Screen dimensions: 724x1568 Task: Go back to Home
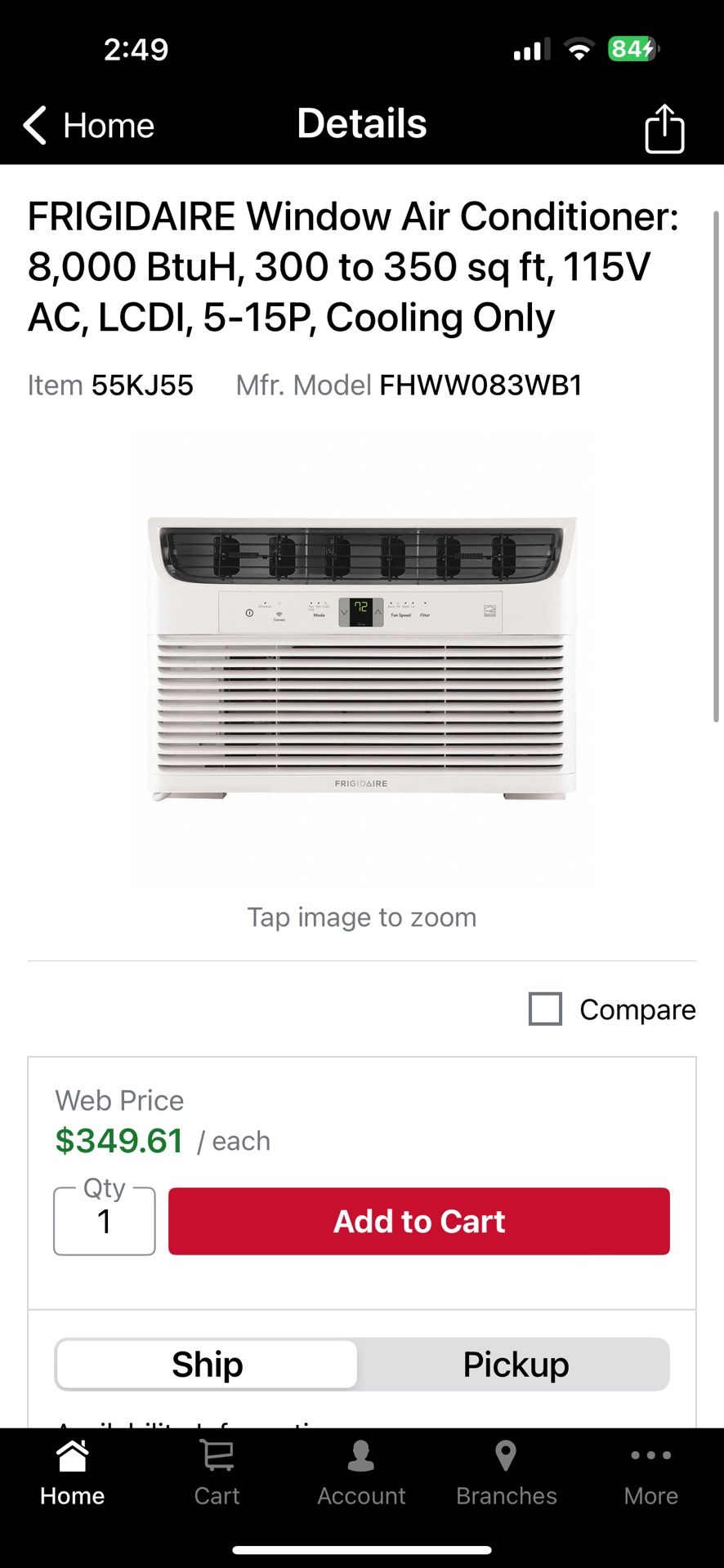[88, 126]
